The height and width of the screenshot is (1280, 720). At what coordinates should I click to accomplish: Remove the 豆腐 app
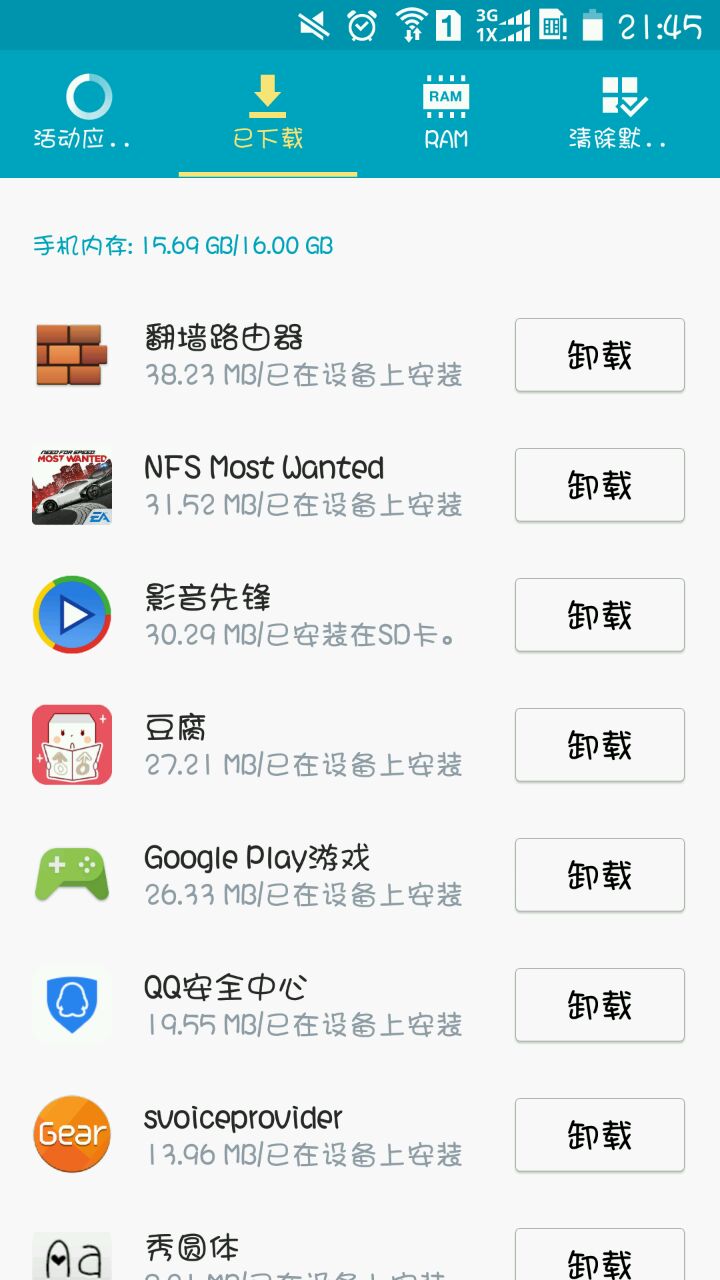(599, 745)
